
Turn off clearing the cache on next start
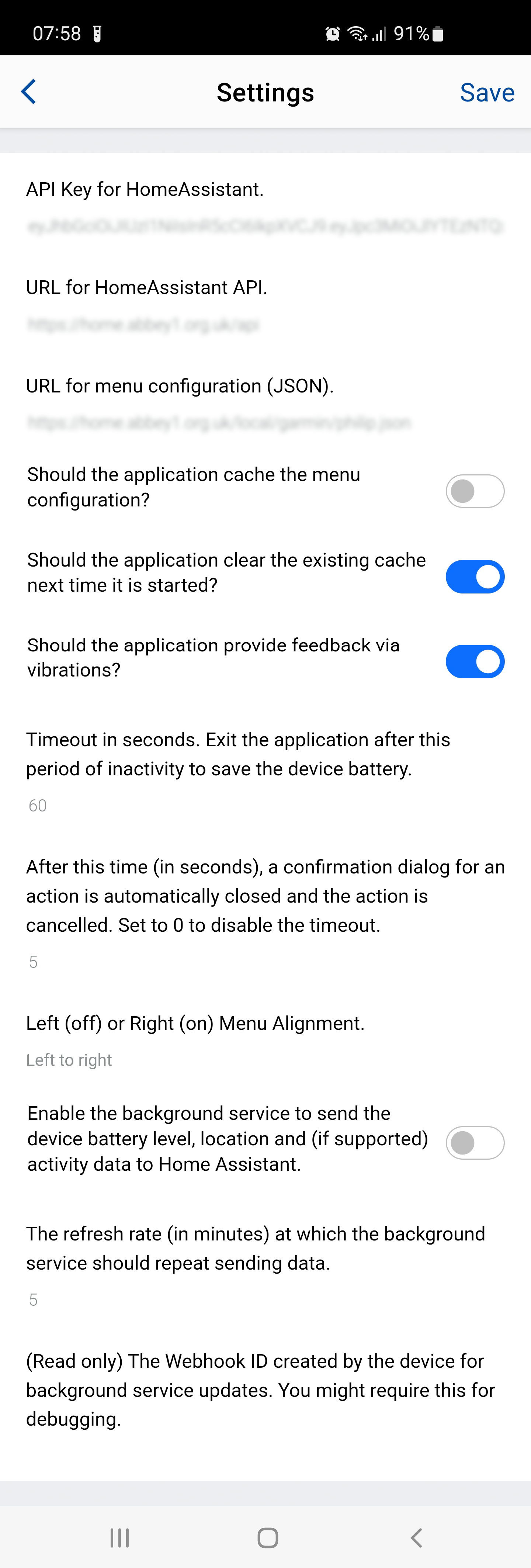[475, 577]
